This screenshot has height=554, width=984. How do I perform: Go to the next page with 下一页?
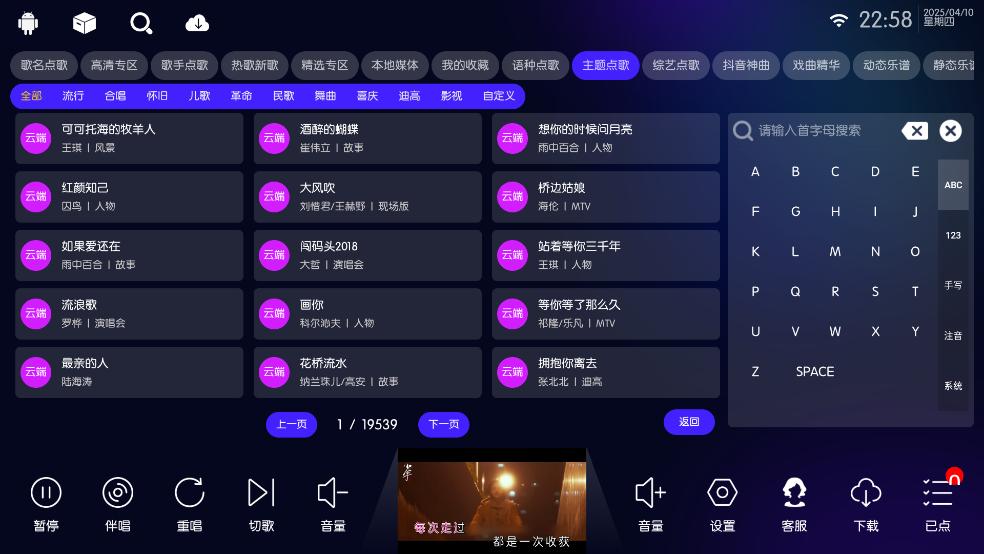[444, 424]
